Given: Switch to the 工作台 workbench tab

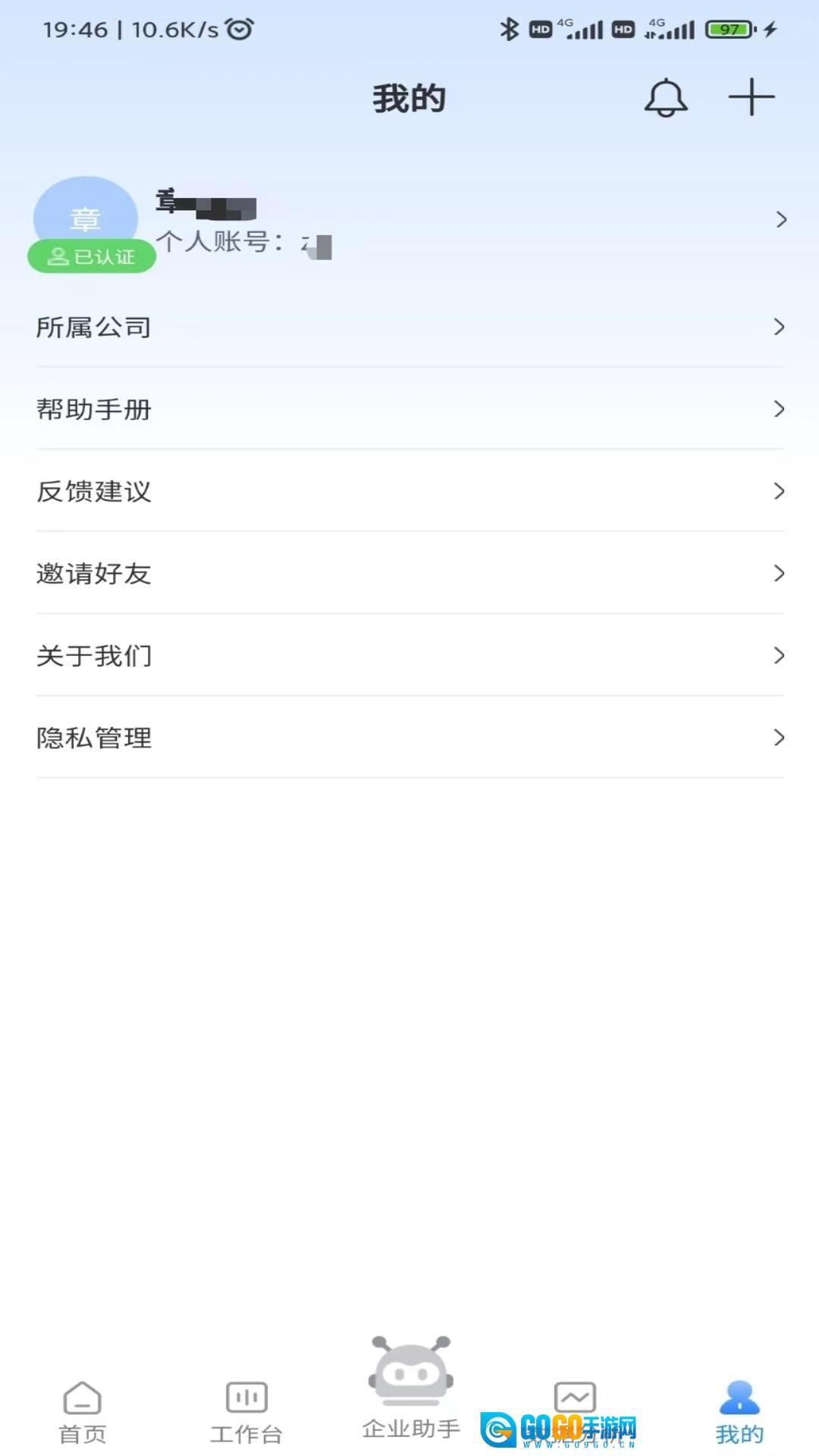Looking at the screenshot, I should (246, 1412).
